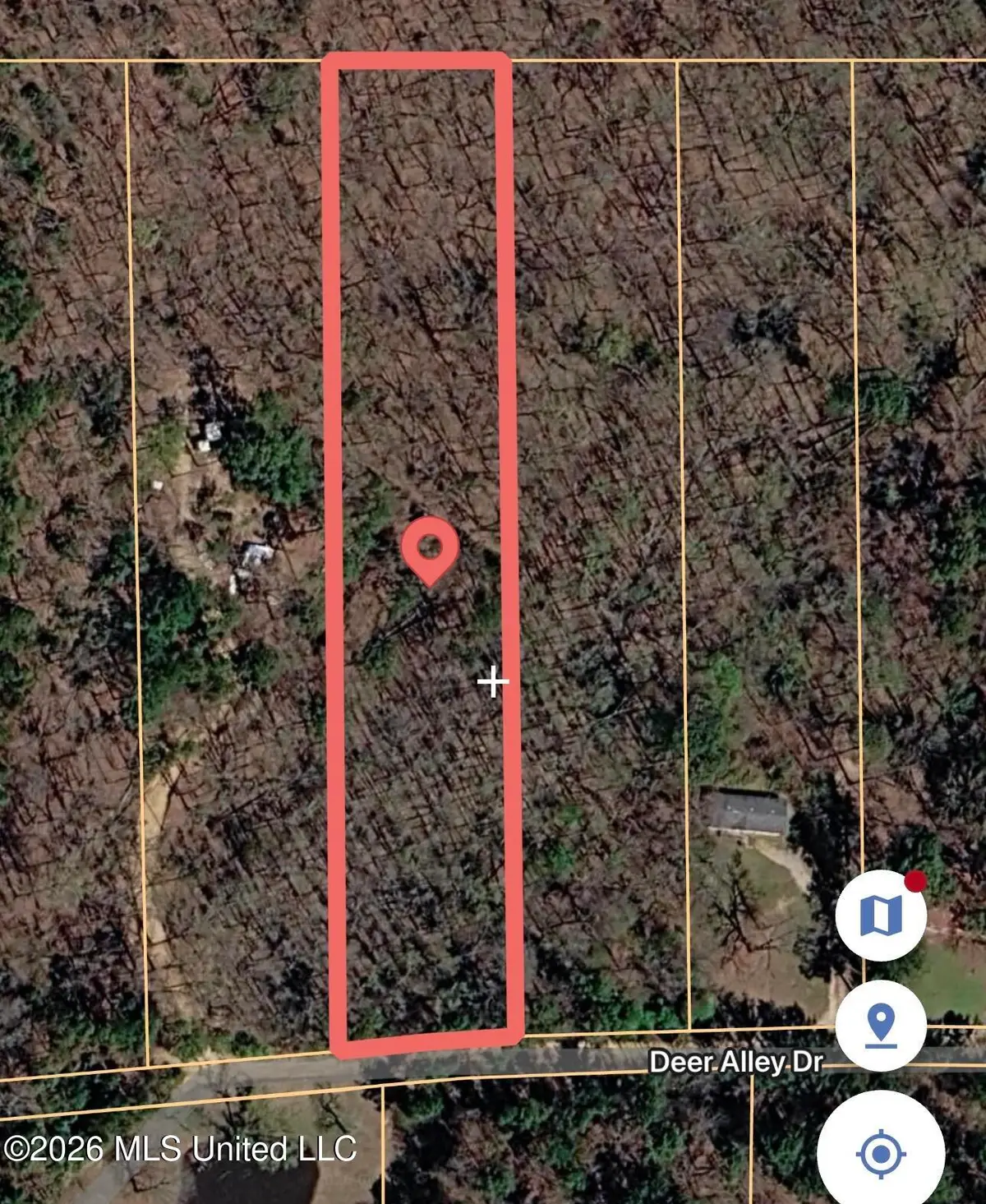
Task: Open the Deer Alley Dr street label
Action: [x=738, y=1063]
